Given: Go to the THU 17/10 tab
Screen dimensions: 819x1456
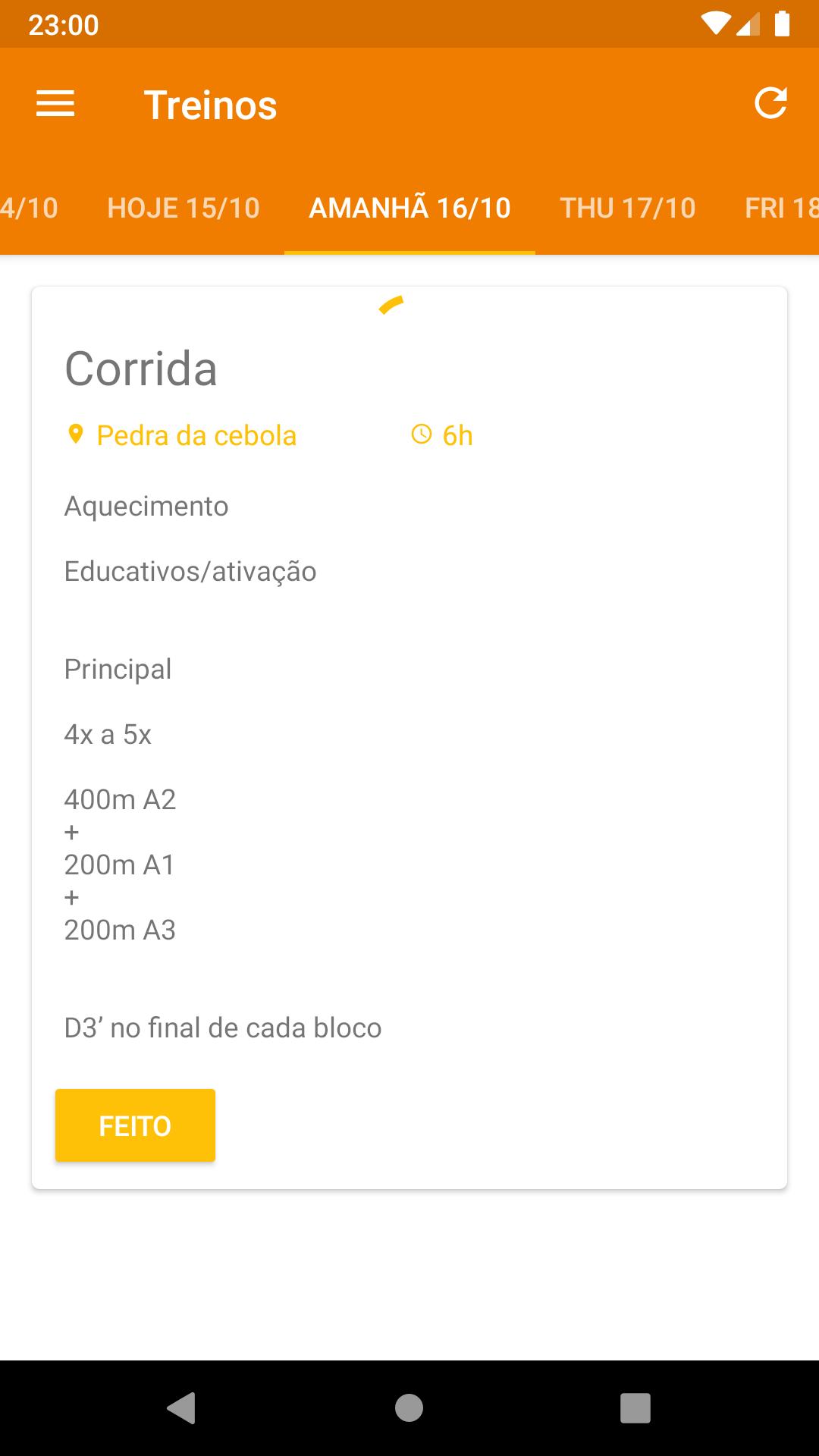Looking at the screenshot, I should [628, 208].
